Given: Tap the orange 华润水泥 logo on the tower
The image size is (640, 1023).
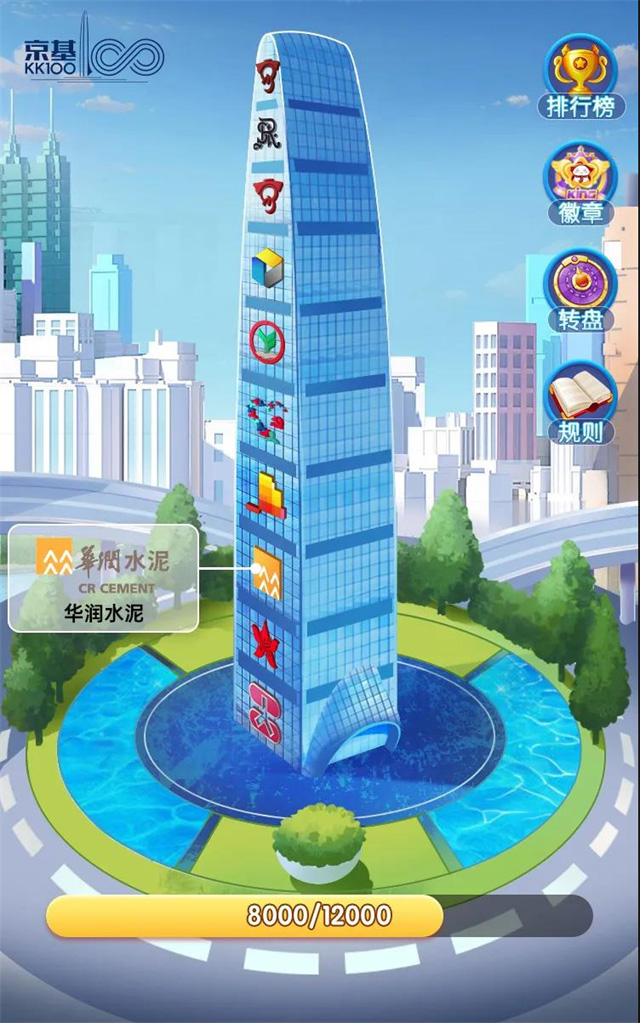Looking at the screenshot, I should pos(267,572).
